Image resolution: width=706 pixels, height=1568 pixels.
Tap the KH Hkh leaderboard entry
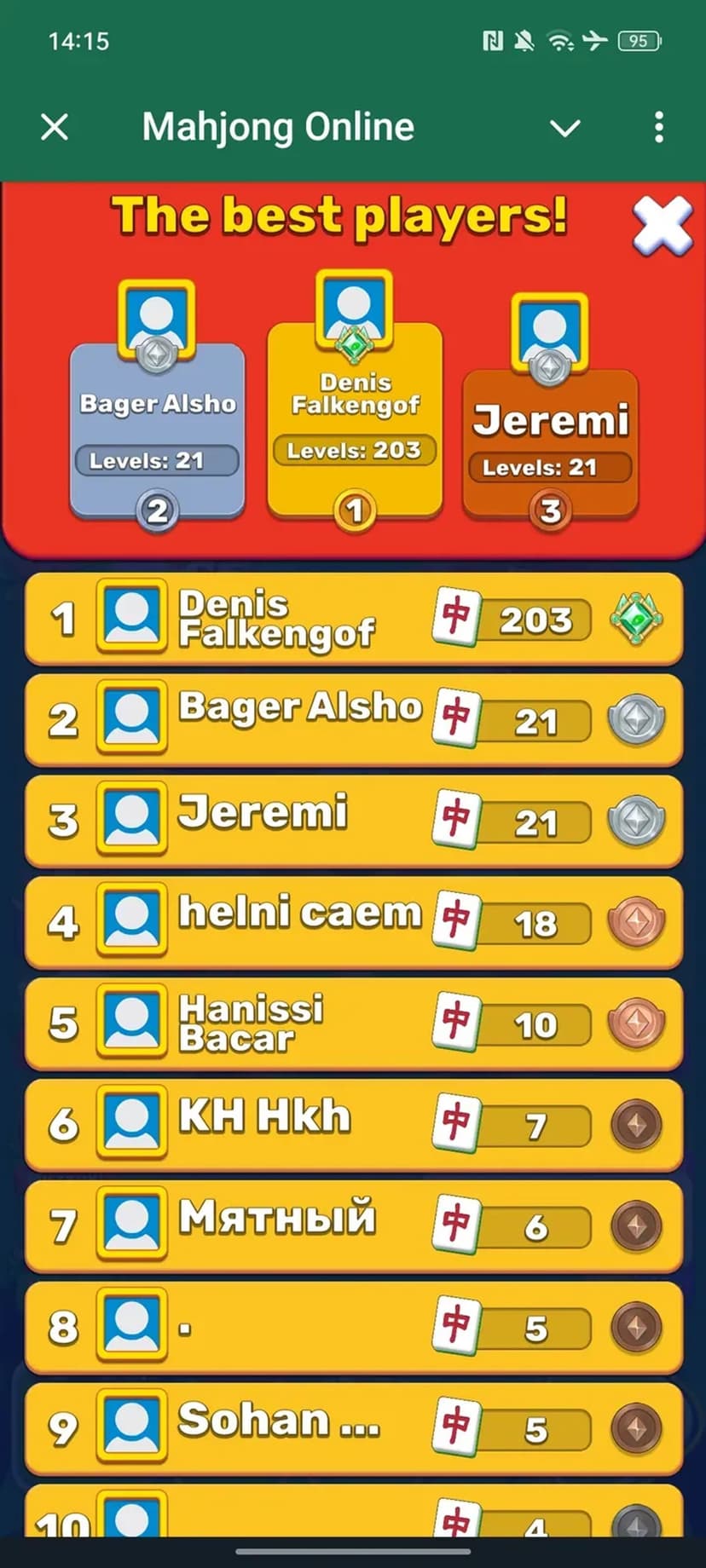(354, 1124)
